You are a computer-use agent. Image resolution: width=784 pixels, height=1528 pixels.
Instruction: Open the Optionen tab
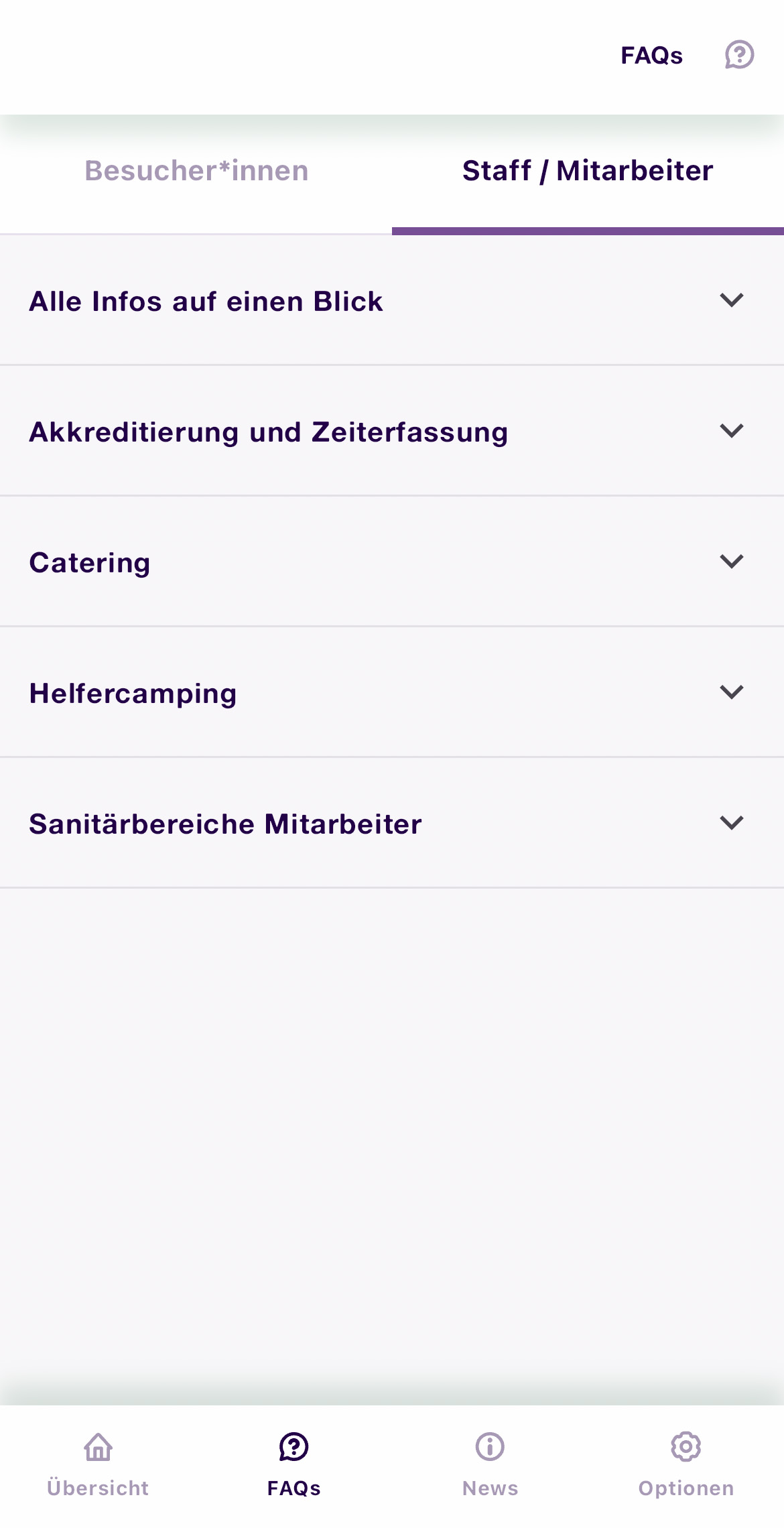pos(686,1465)
